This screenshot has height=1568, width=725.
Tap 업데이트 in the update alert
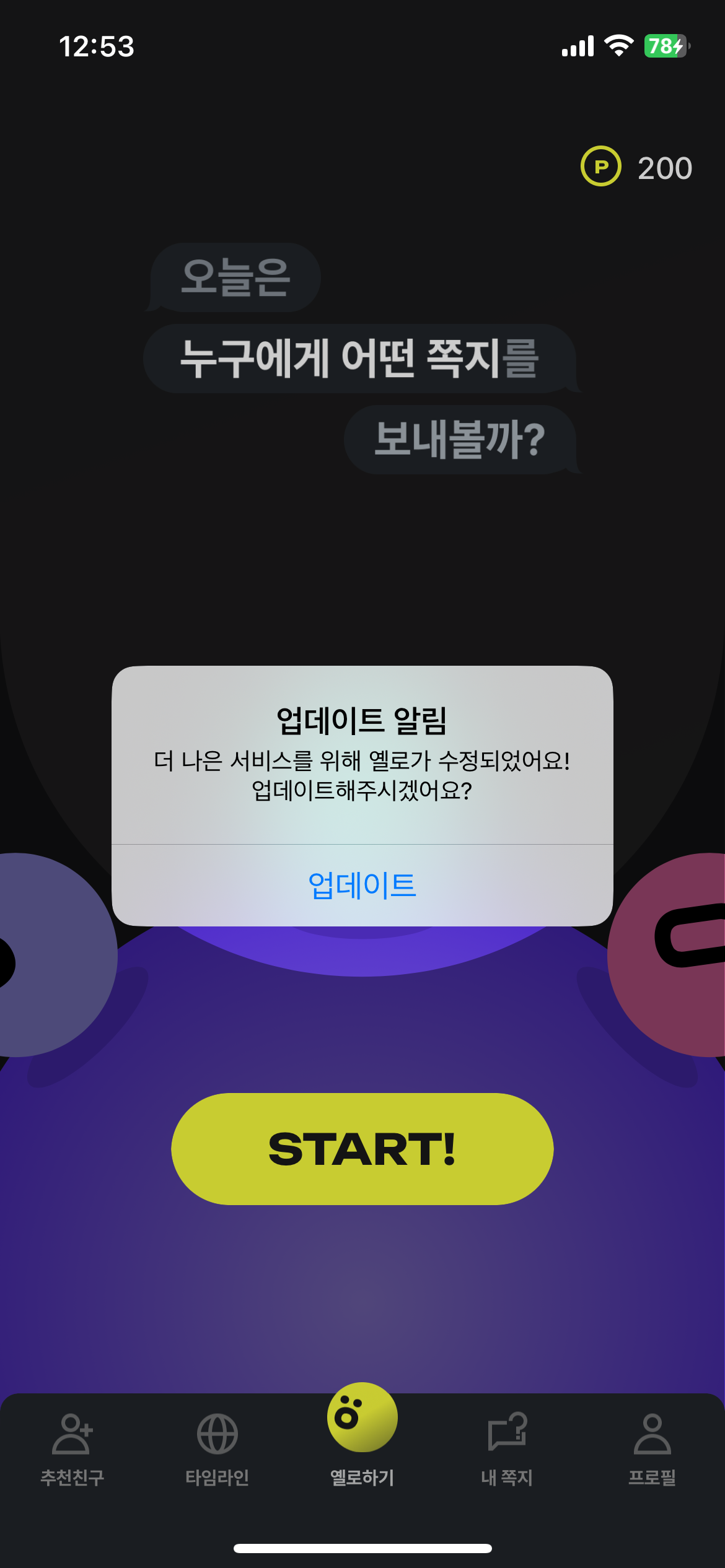(362, 885)
